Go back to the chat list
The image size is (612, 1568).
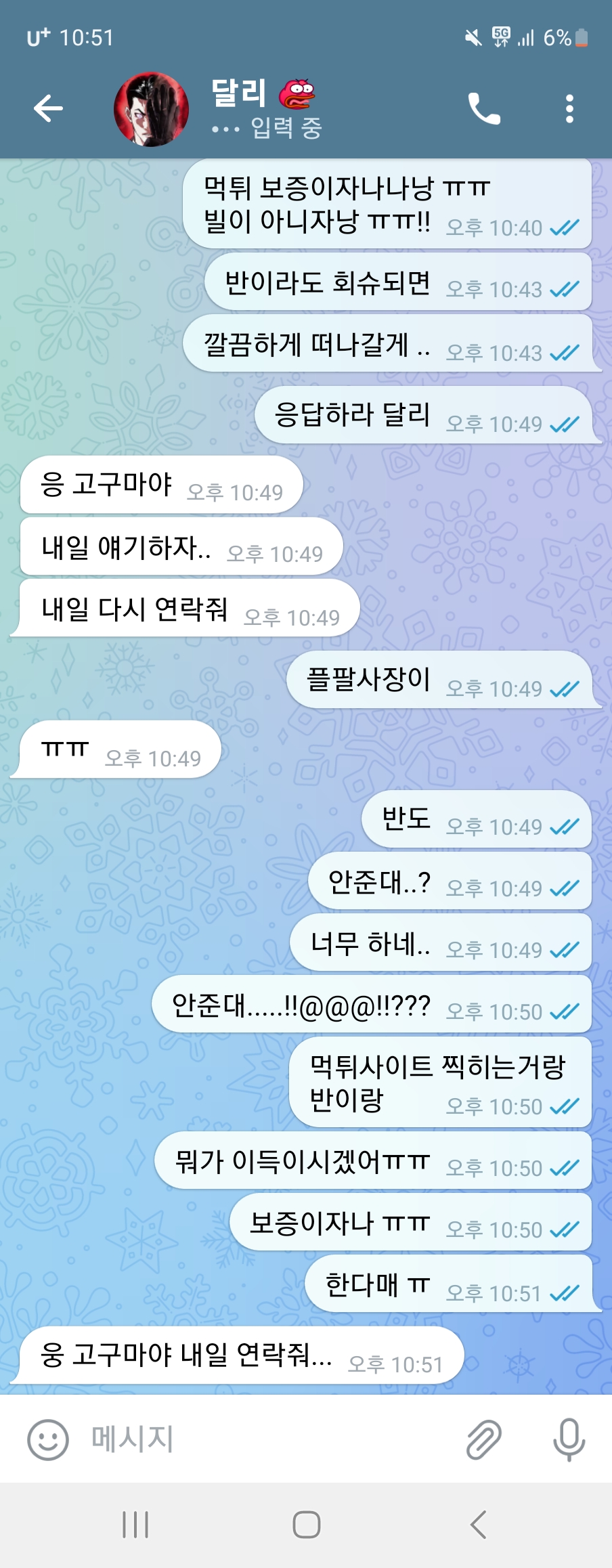point(48,108)
